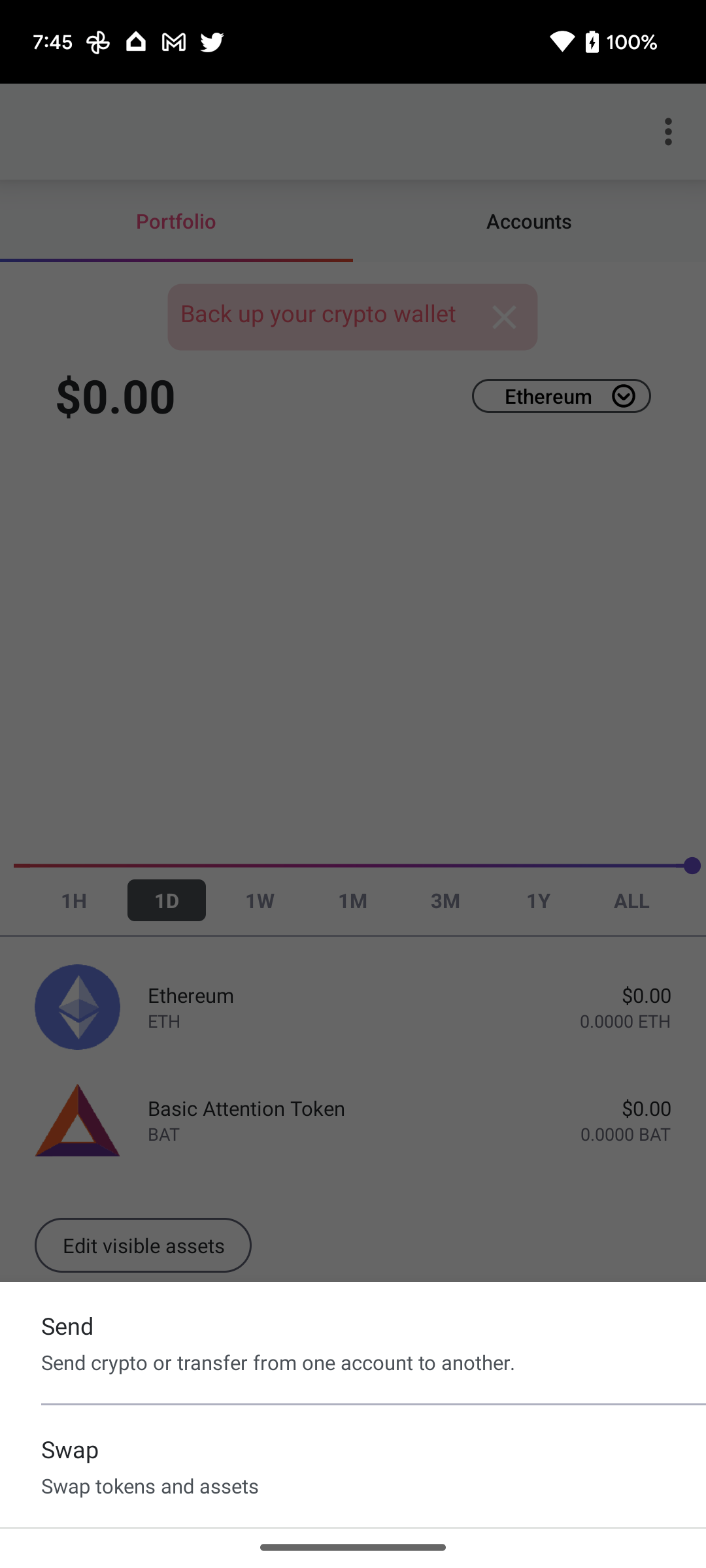Tap the home status bar icon
Image resolution: width=706 pixels, height=1568 pixels.
pos(135,41)
